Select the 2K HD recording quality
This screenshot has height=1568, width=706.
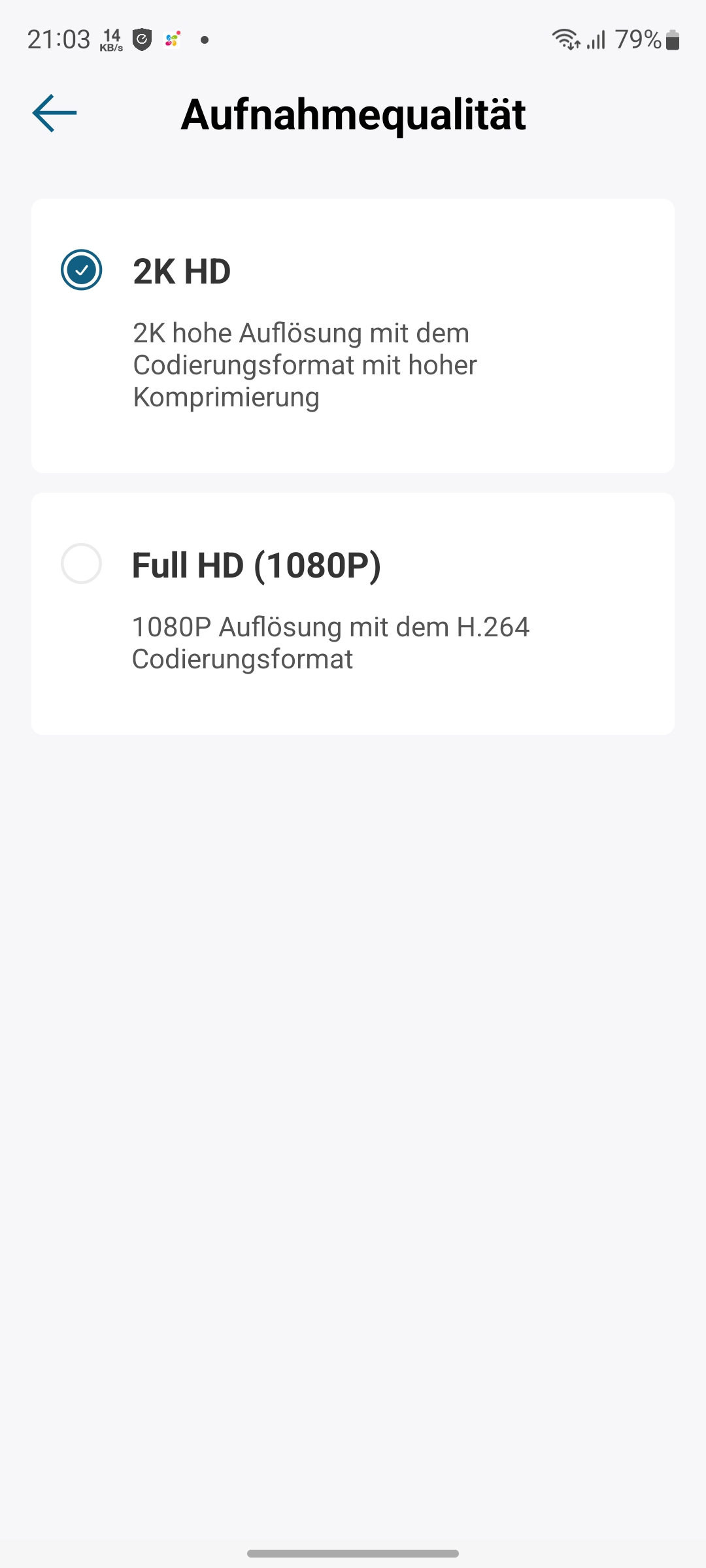pos(82,270)
